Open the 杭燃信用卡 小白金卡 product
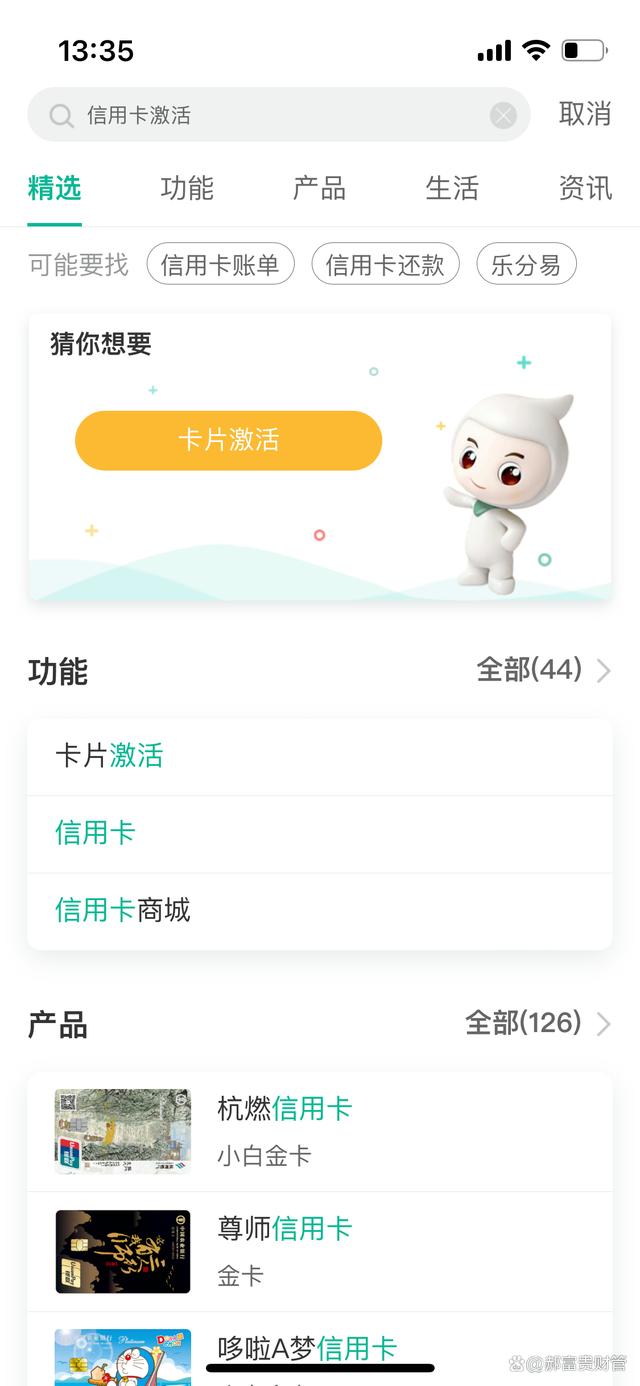The width and height of the screenshot is (640, 1386). coord(319,1131)
